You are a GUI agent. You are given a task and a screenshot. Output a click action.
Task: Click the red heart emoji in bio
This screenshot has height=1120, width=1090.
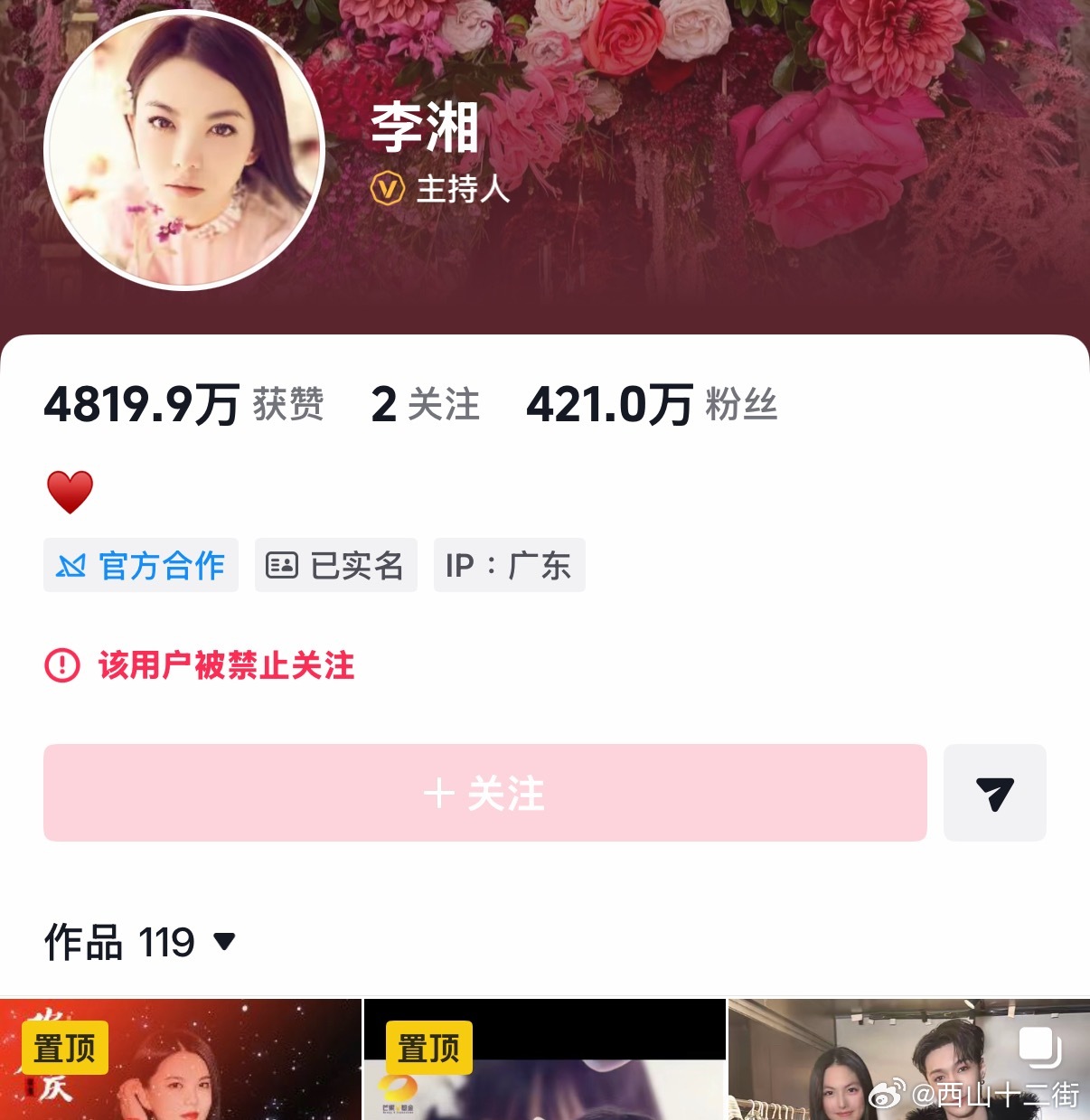(x=70, y=489)
